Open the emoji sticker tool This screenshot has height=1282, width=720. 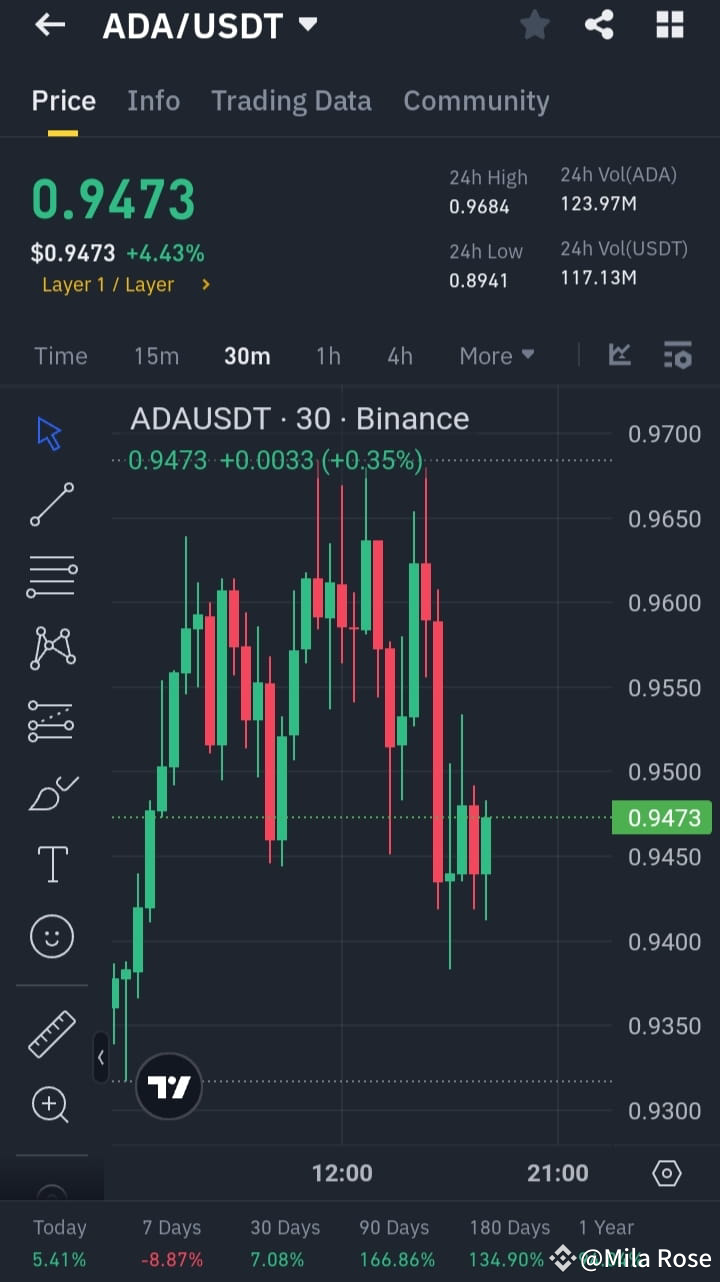click(x=50, y=936)
